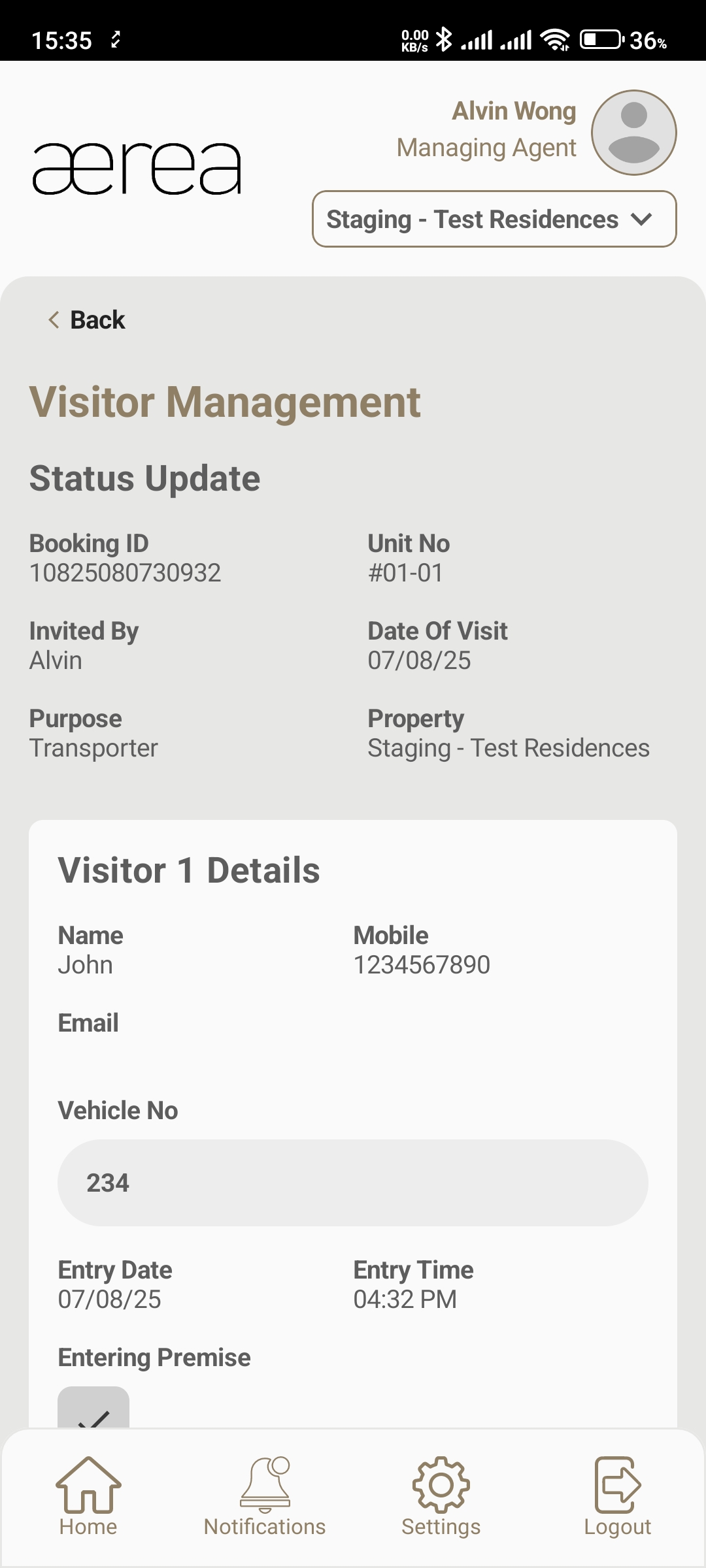
Task: Open the Settings tab
Action: [x=441, y=1496]
